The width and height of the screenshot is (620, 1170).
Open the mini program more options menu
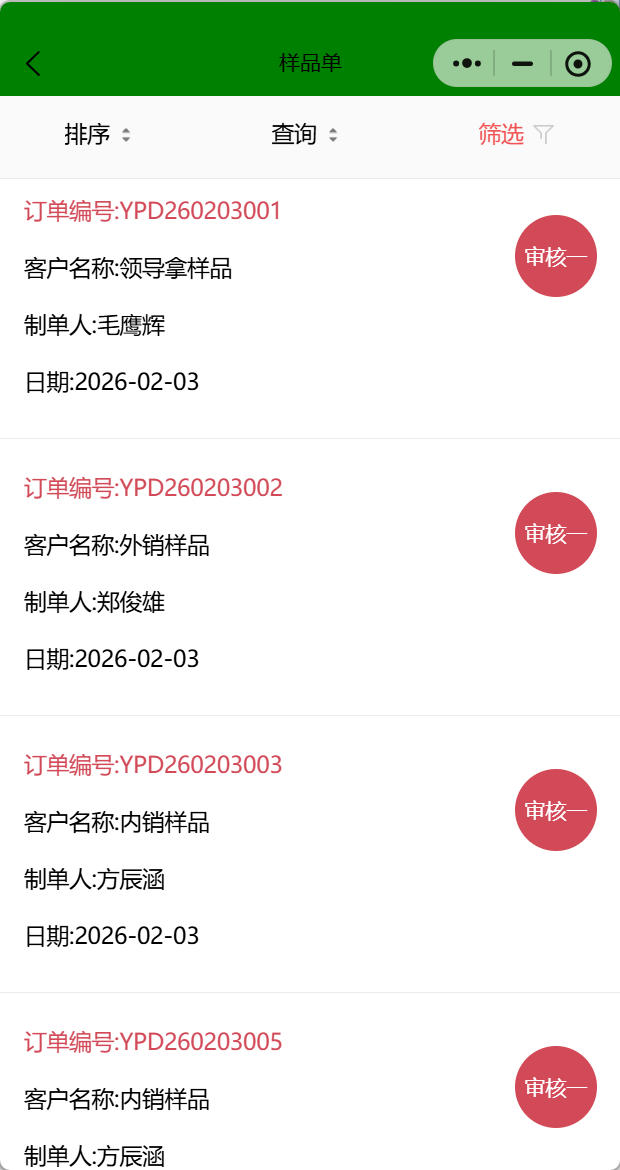coord(467,63)
